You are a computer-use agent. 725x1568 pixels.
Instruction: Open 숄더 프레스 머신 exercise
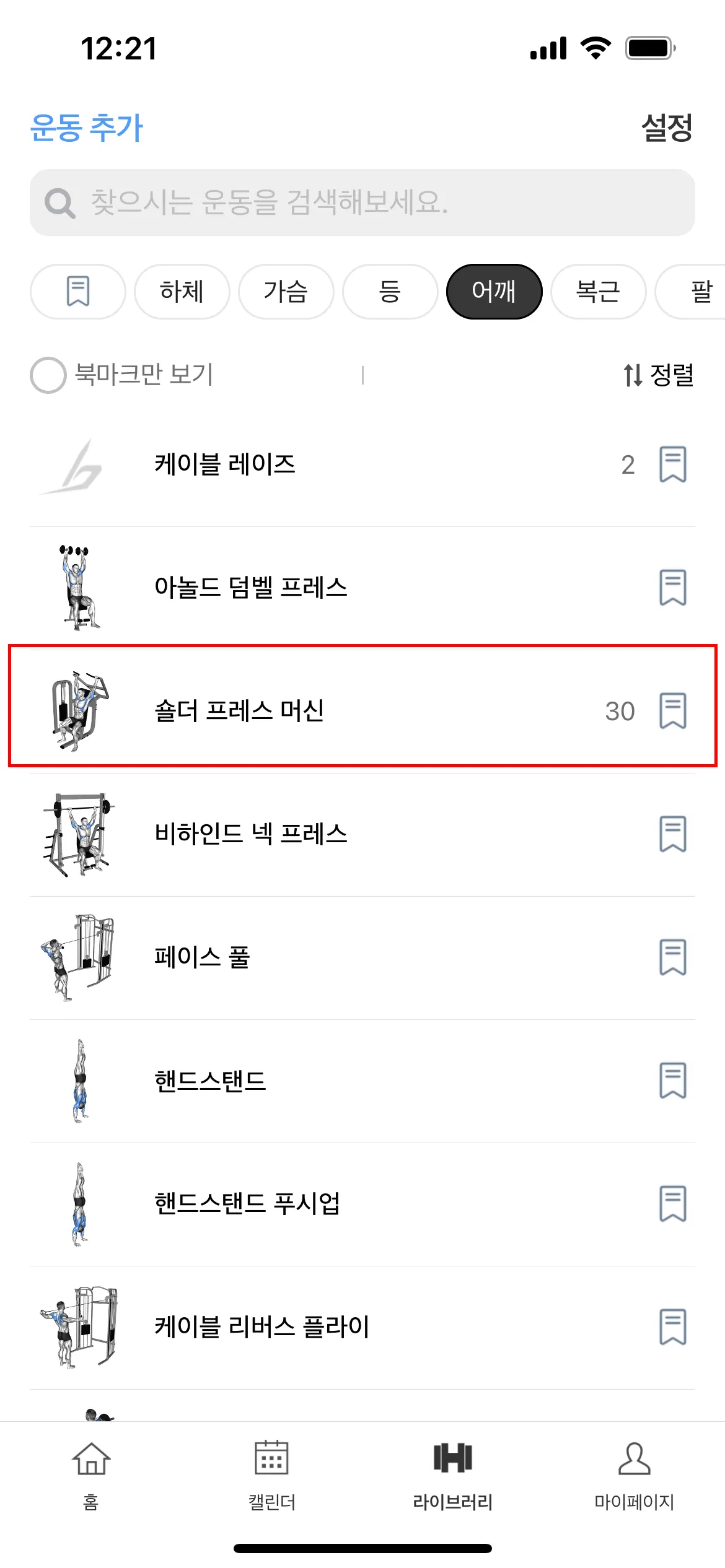coord(239,710)
